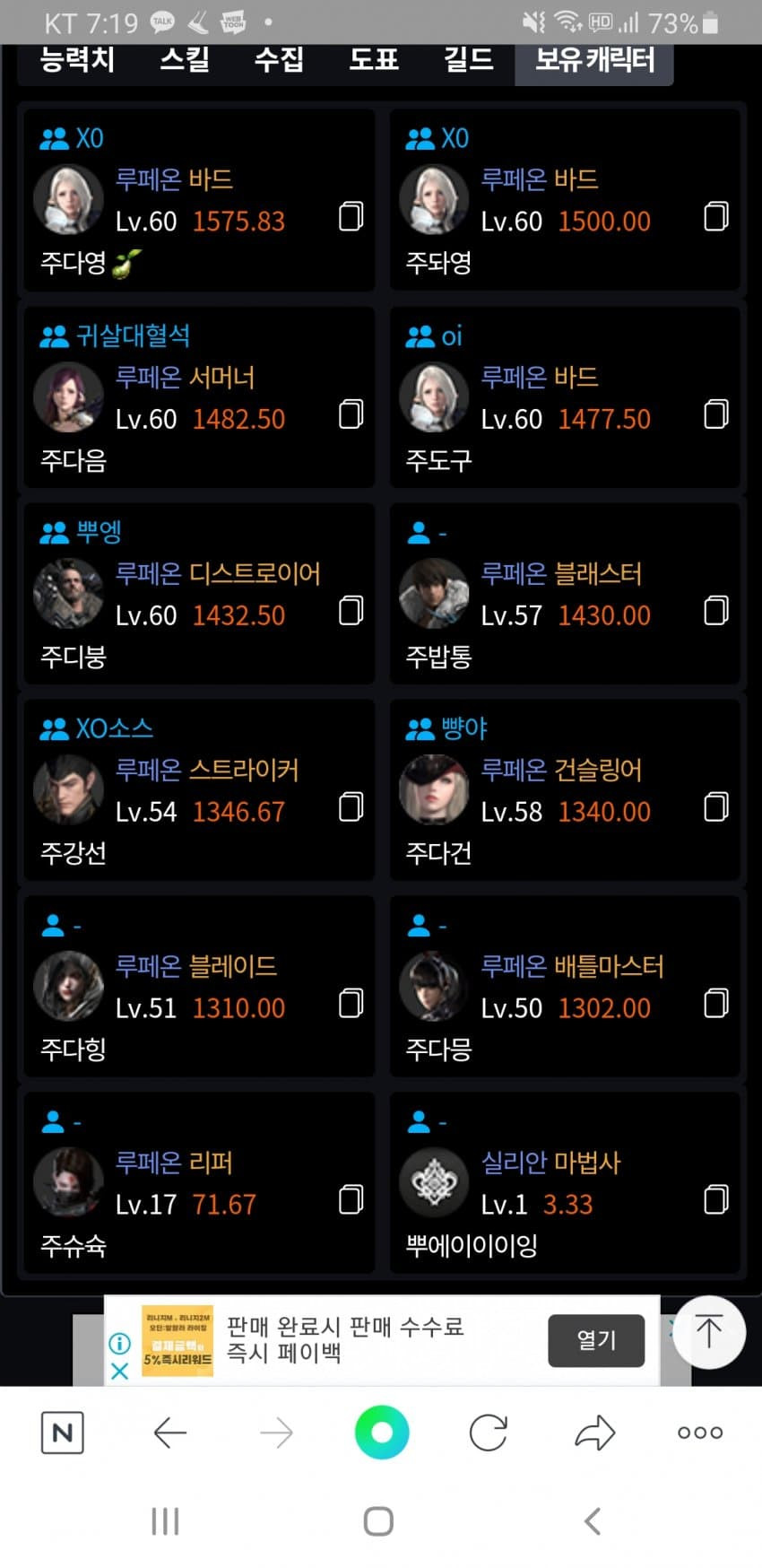The height and width of the screenshot is (1568, 762).
Task: Tap copy icon on 주도구 card
Action: coord(715,414)
